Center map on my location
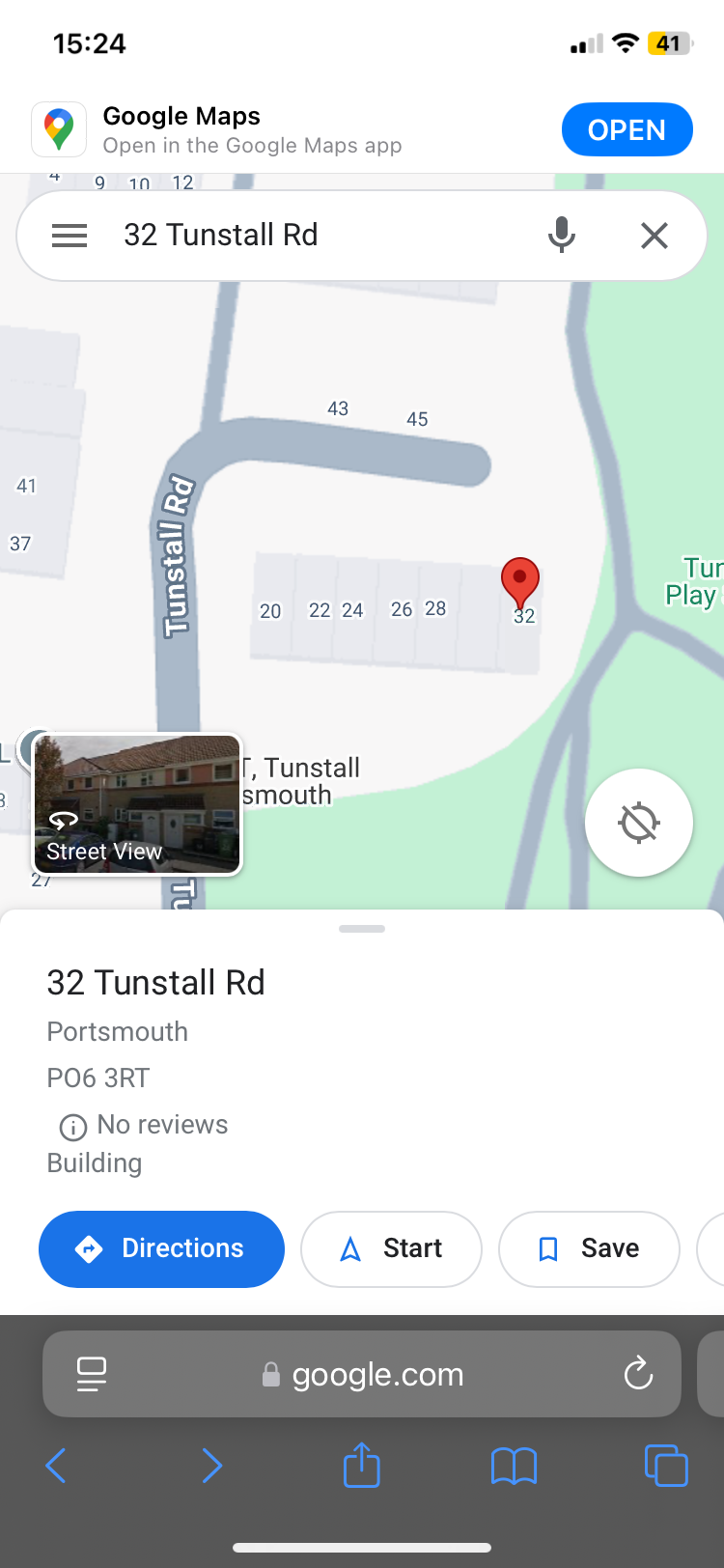Viewport: 724px width, 1568px height. (x=638, y=823)
